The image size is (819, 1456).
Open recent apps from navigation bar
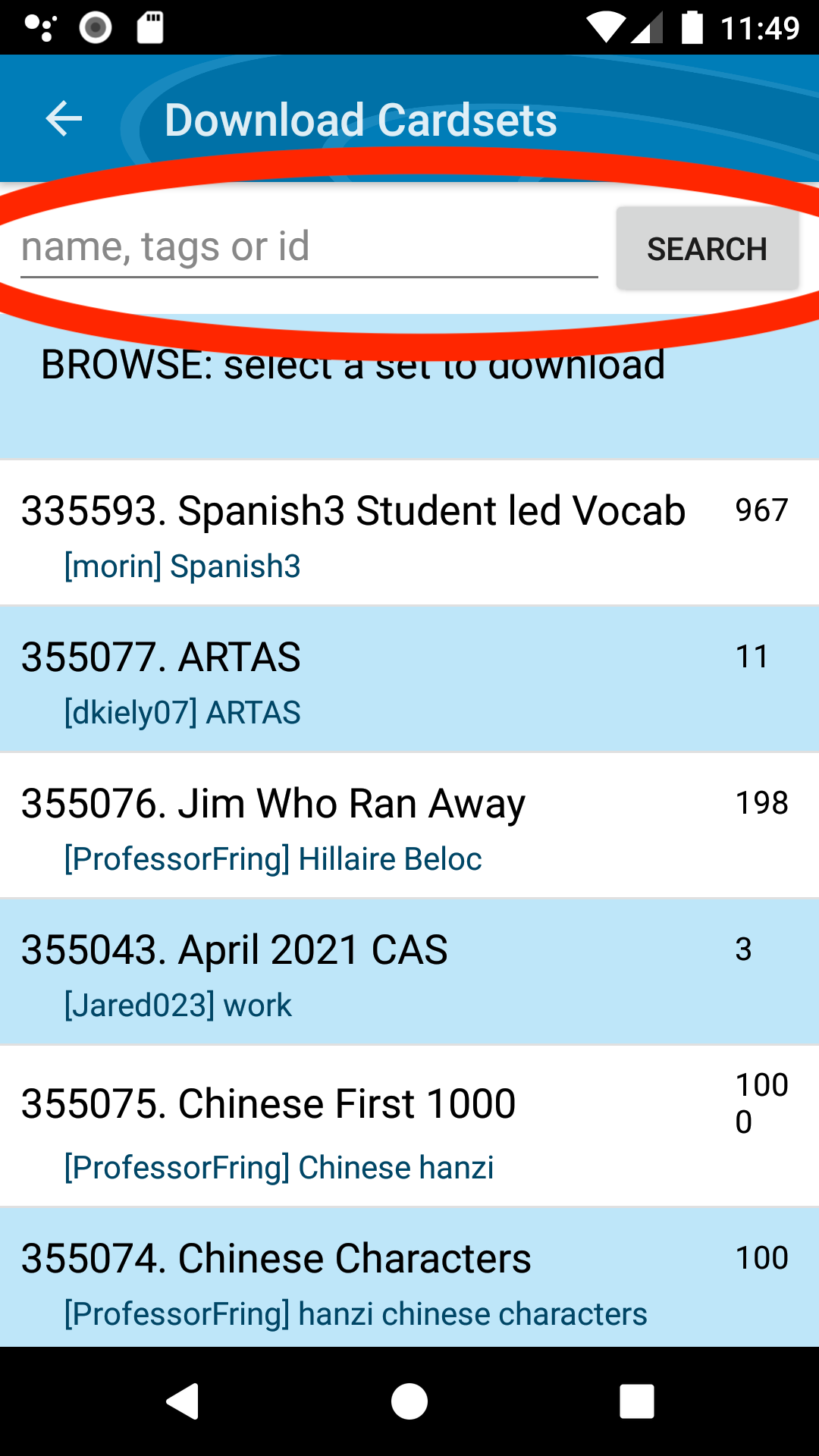point(636,1401)
